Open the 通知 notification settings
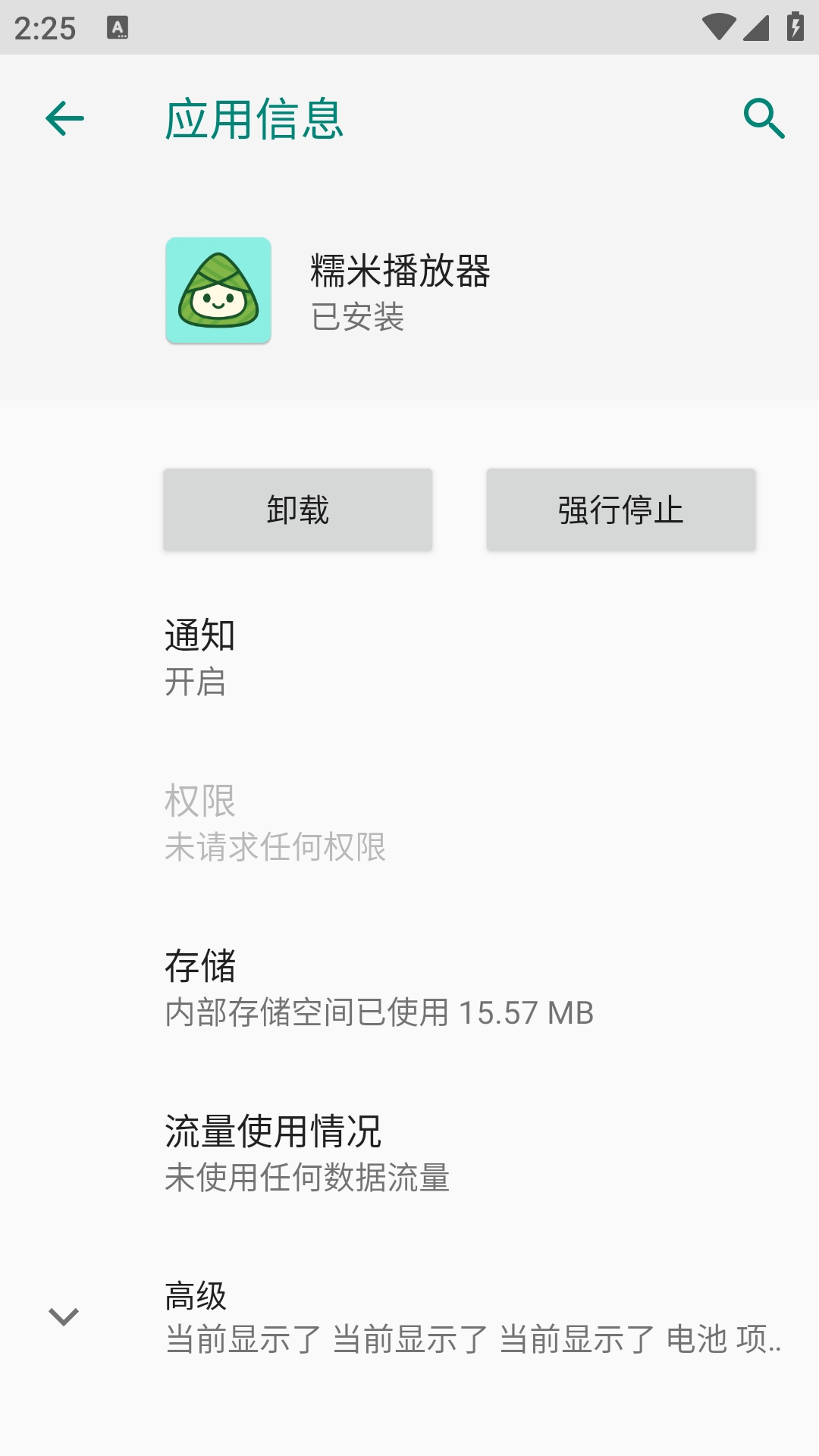This screenshot has width=819, height=1456. pos(409,657)
